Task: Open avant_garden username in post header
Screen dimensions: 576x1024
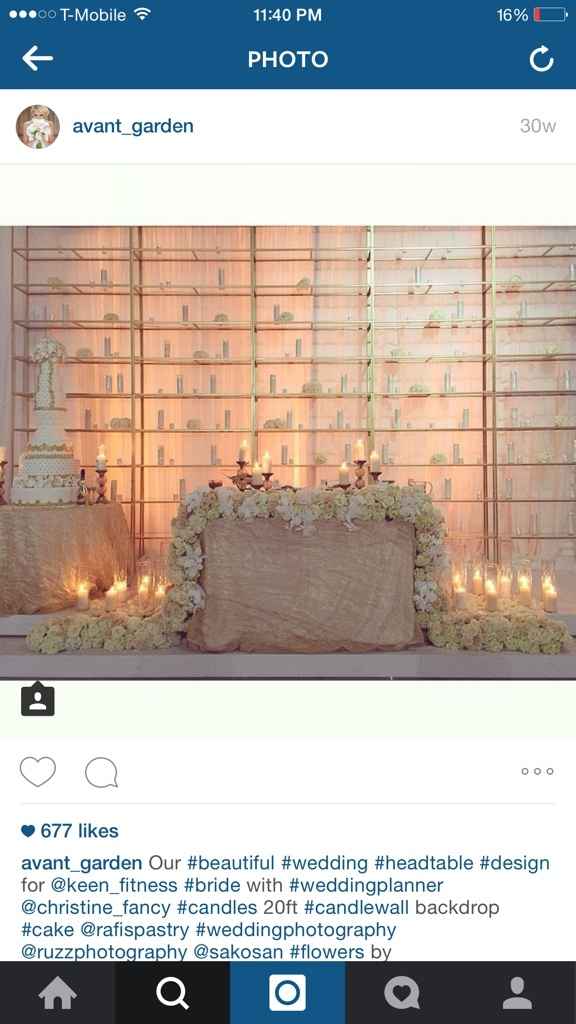Action: pyautogui.click(x=133, y=126)
